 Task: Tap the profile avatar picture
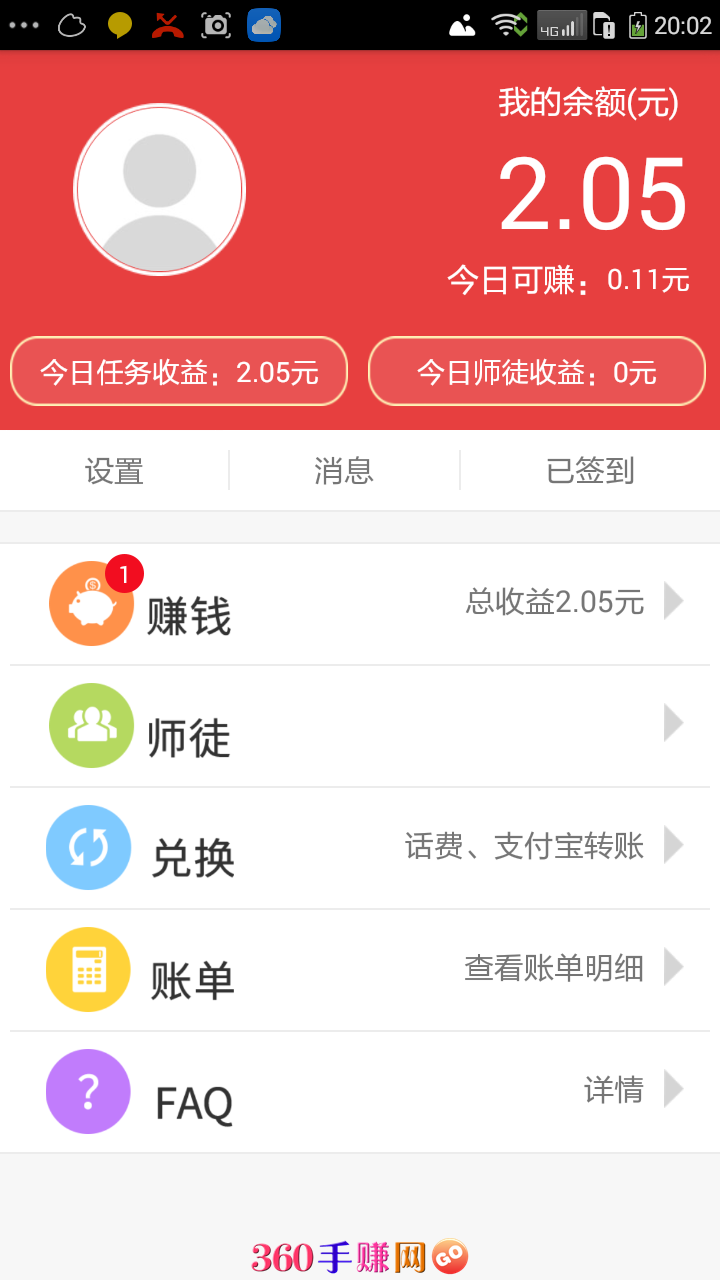point(159,189)
